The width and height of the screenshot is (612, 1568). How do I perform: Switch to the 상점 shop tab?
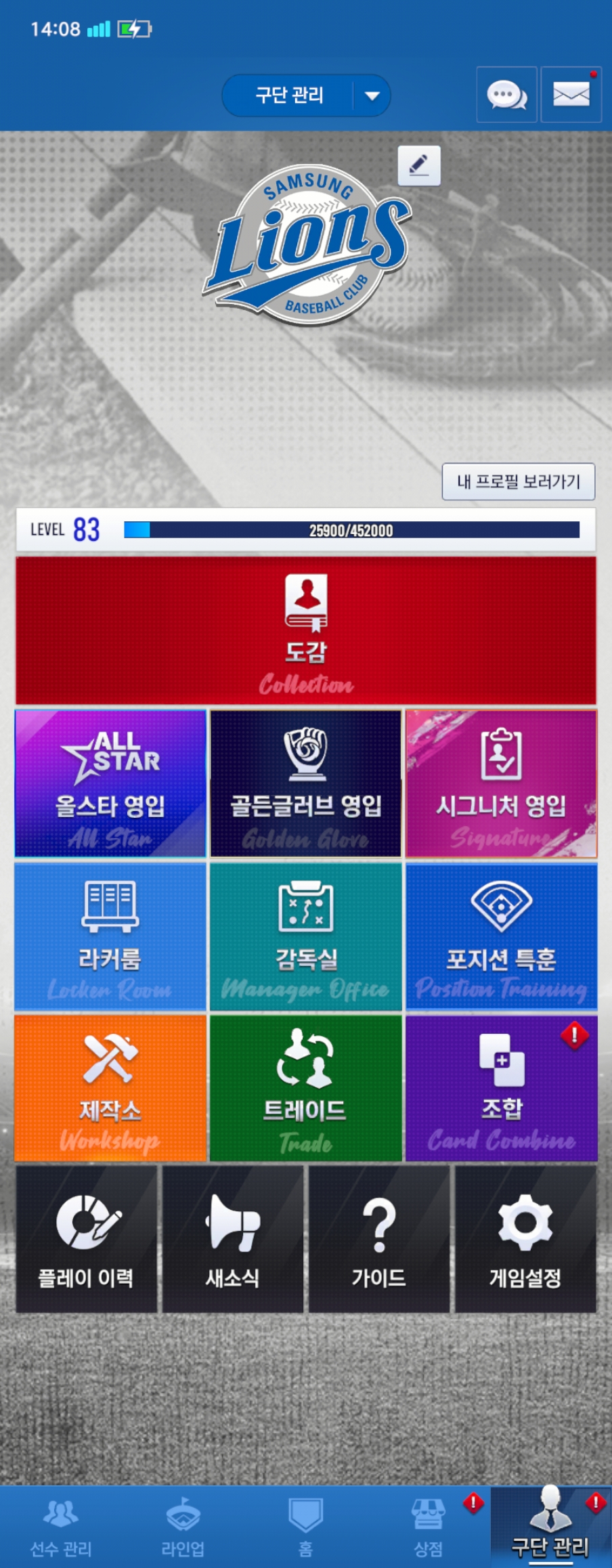(429, 1527)
